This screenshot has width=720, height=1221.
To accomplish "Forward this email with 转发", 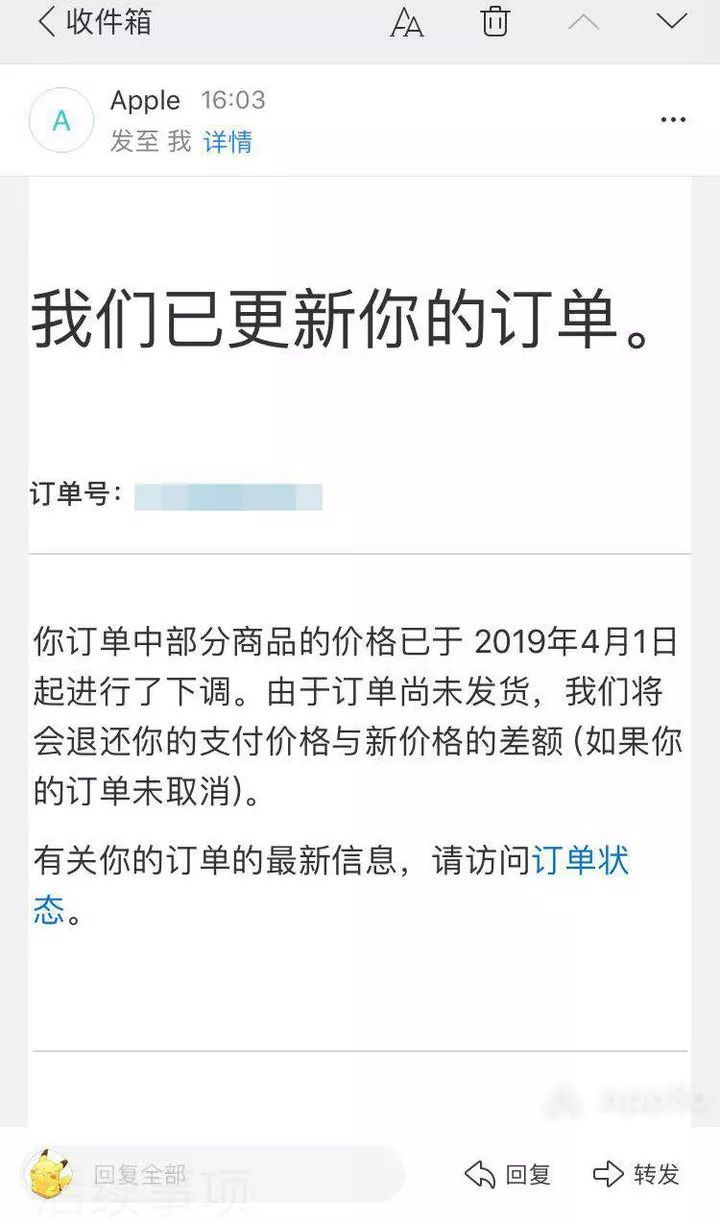I will click(x=637, y=1174).
